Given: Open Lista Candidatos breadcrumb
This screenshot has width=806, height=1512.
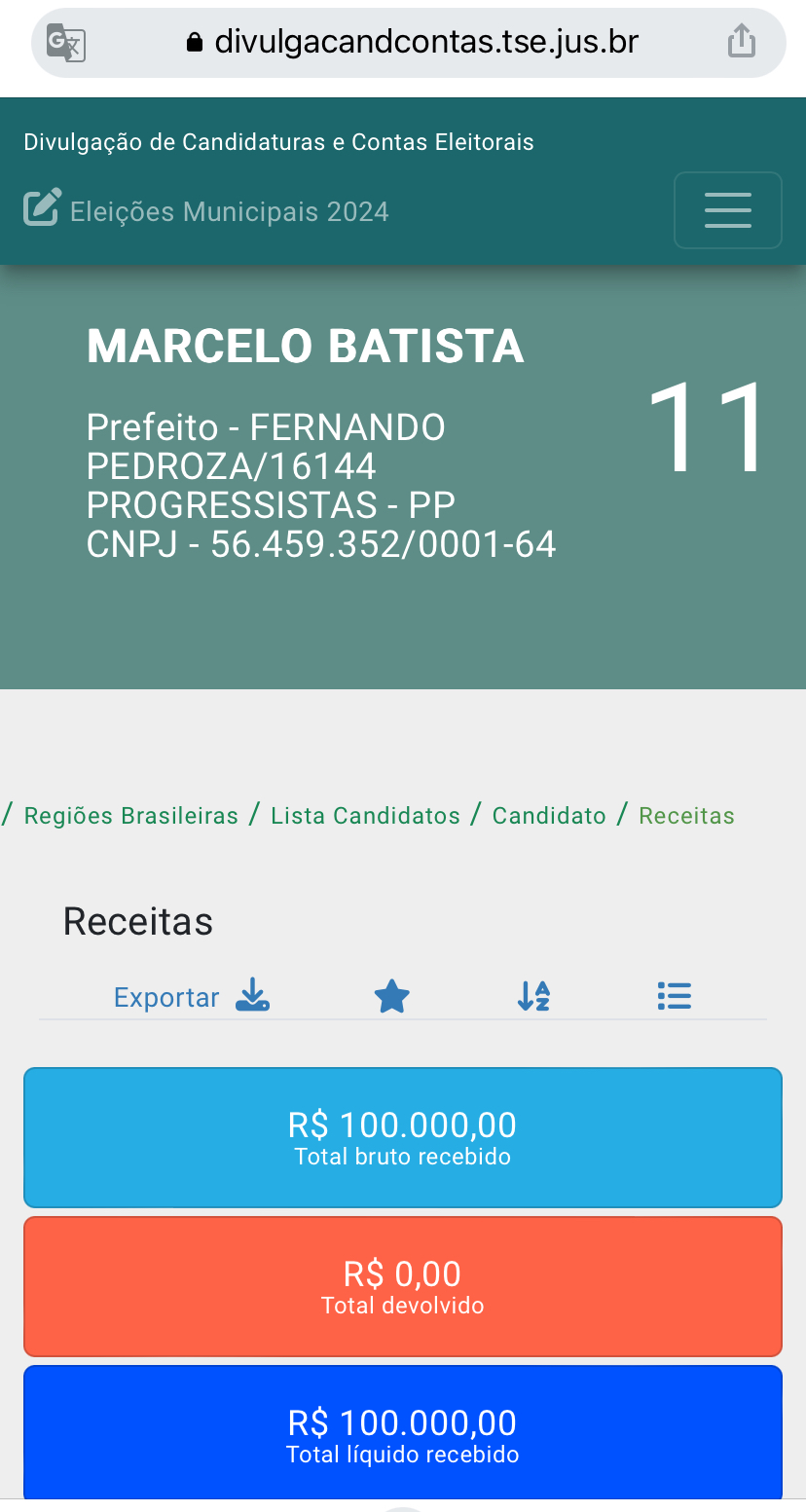Looking at the screenshot, I should [x=365, y=816].
